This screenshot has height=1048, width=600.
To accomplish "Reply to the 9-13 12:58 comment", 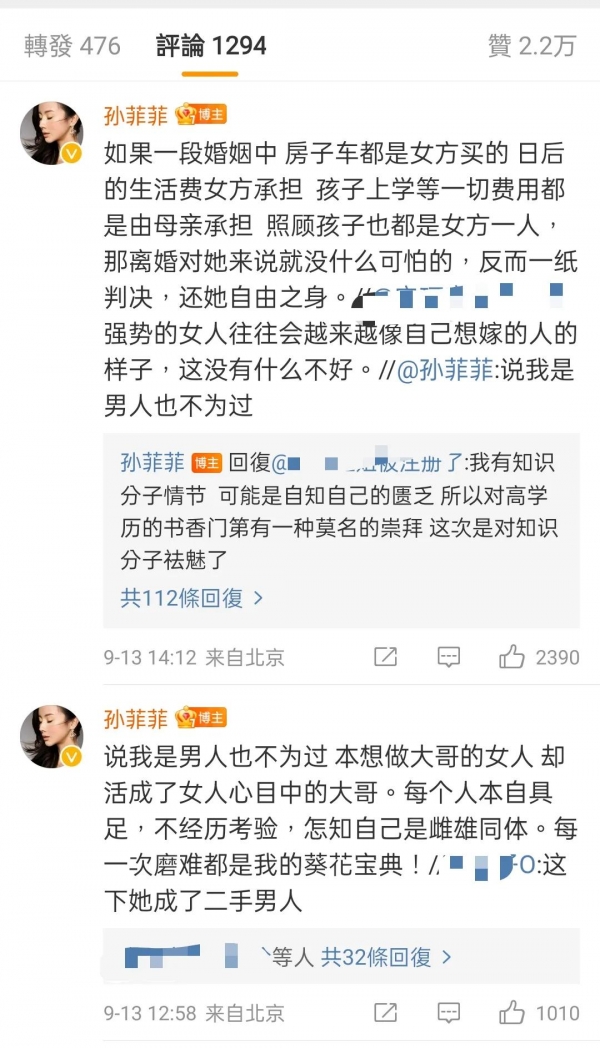I will point(449,1013).
